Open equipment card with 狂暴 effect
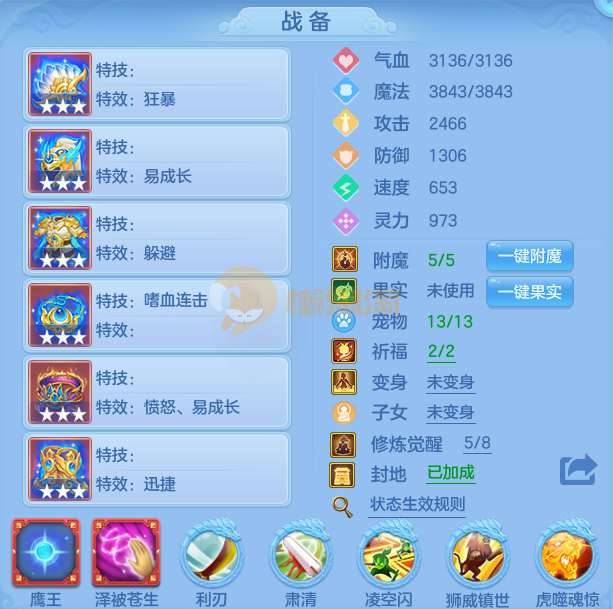Image resolution: width=613 pixels, height=609 pixels. tap(157, 84)
